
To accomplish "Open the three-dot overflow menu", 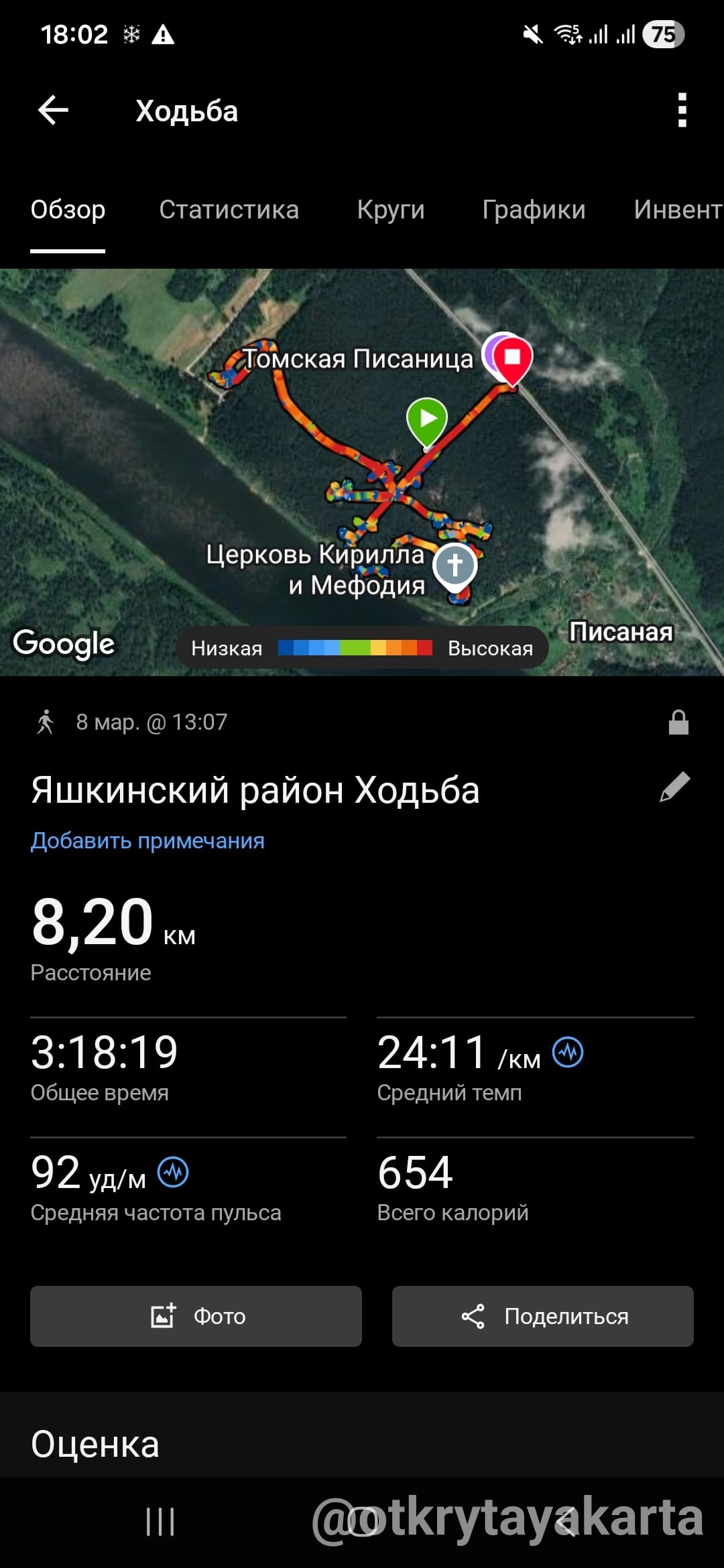I will 682,111.
